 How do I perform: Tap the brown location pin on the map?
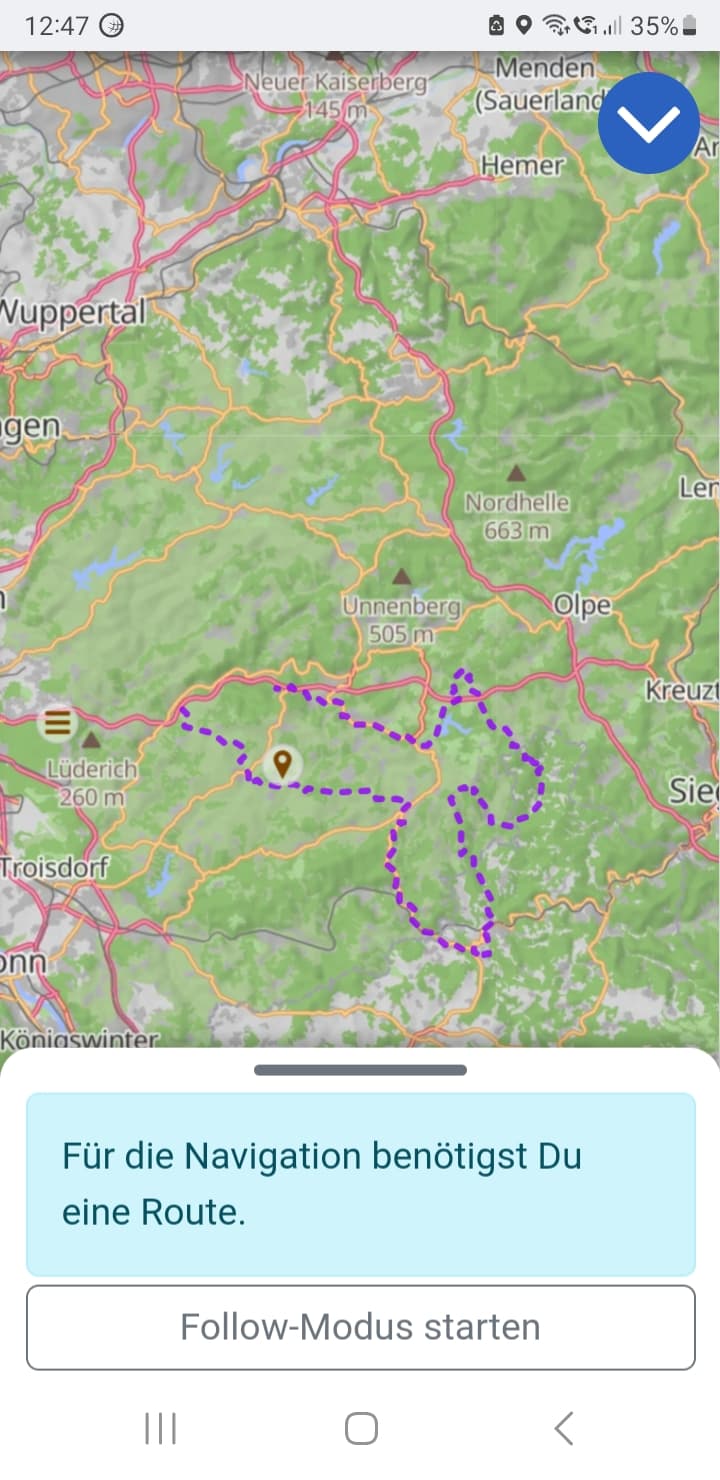pos(283,765)
